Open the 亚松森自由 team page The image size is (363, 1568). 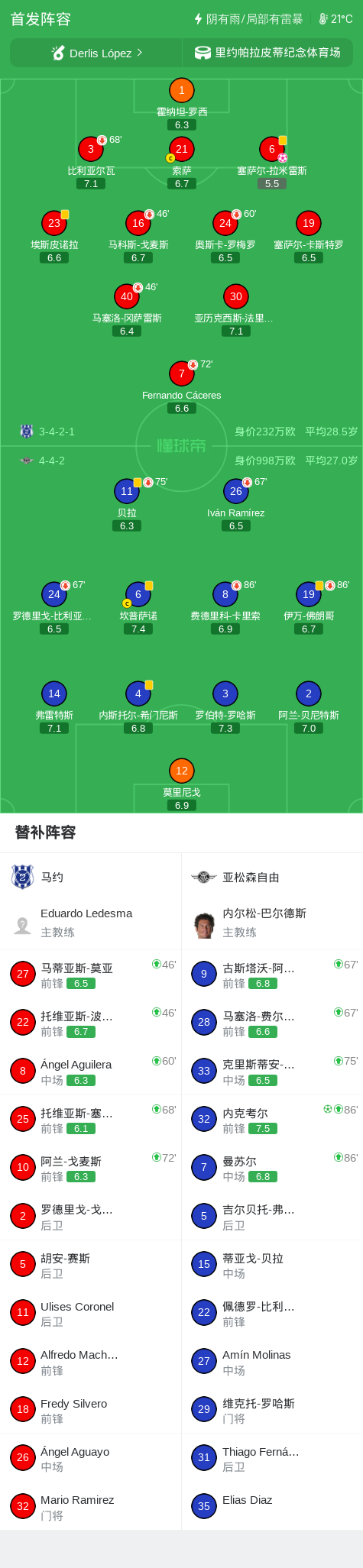click(272, 877)
